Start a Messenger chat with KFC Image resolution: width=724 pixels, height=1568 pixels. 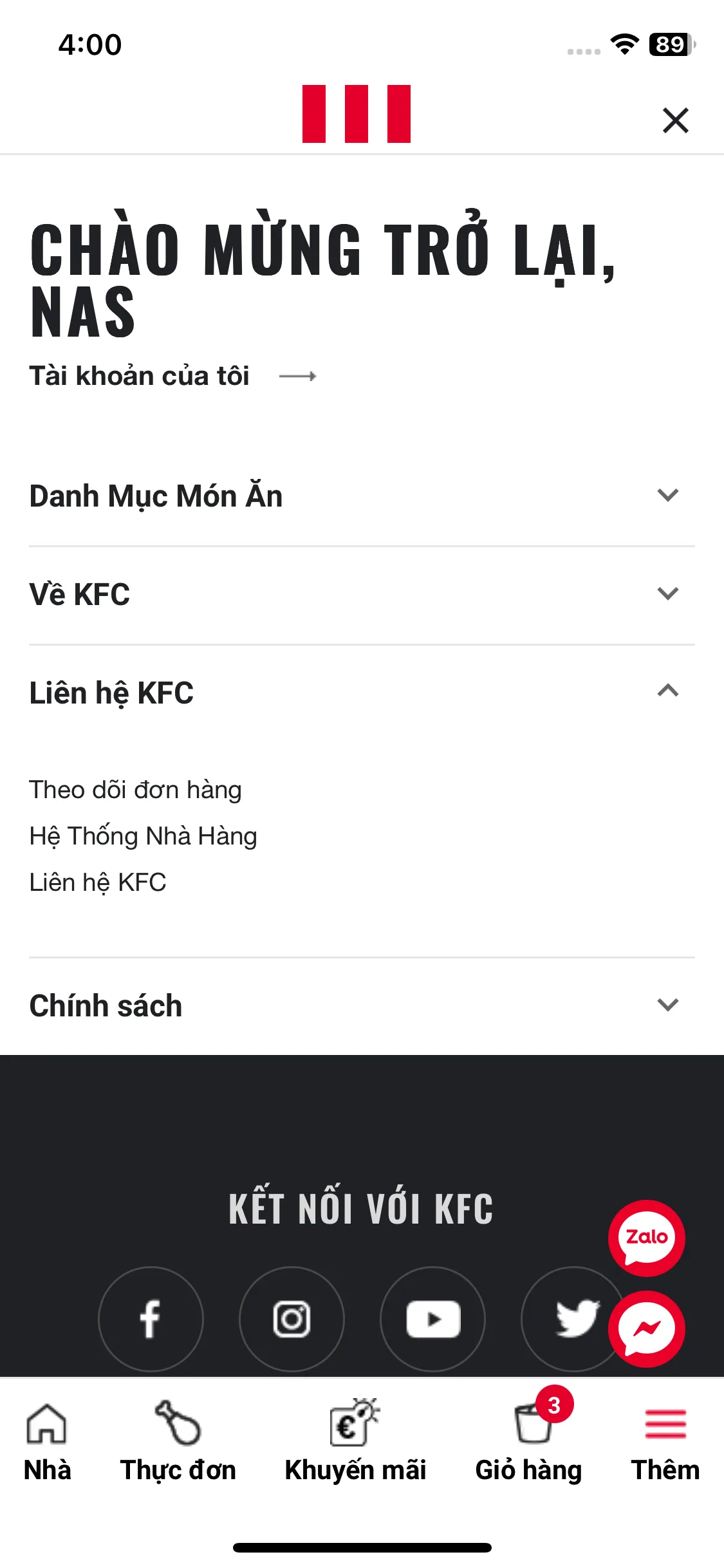tap(646, 1329)
